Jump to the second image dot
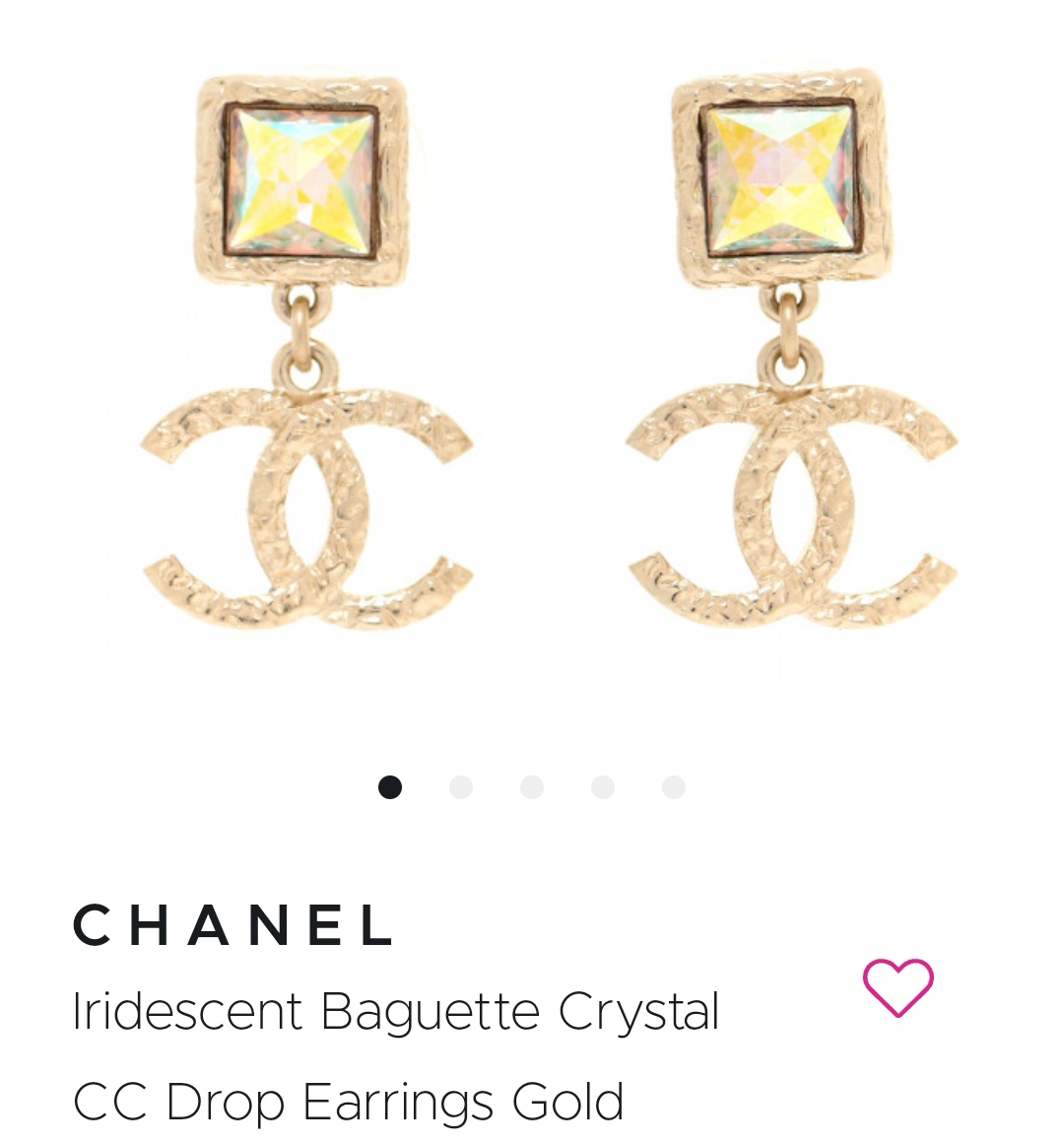This screenshot has width=1064, height=1144. point(461,787)
